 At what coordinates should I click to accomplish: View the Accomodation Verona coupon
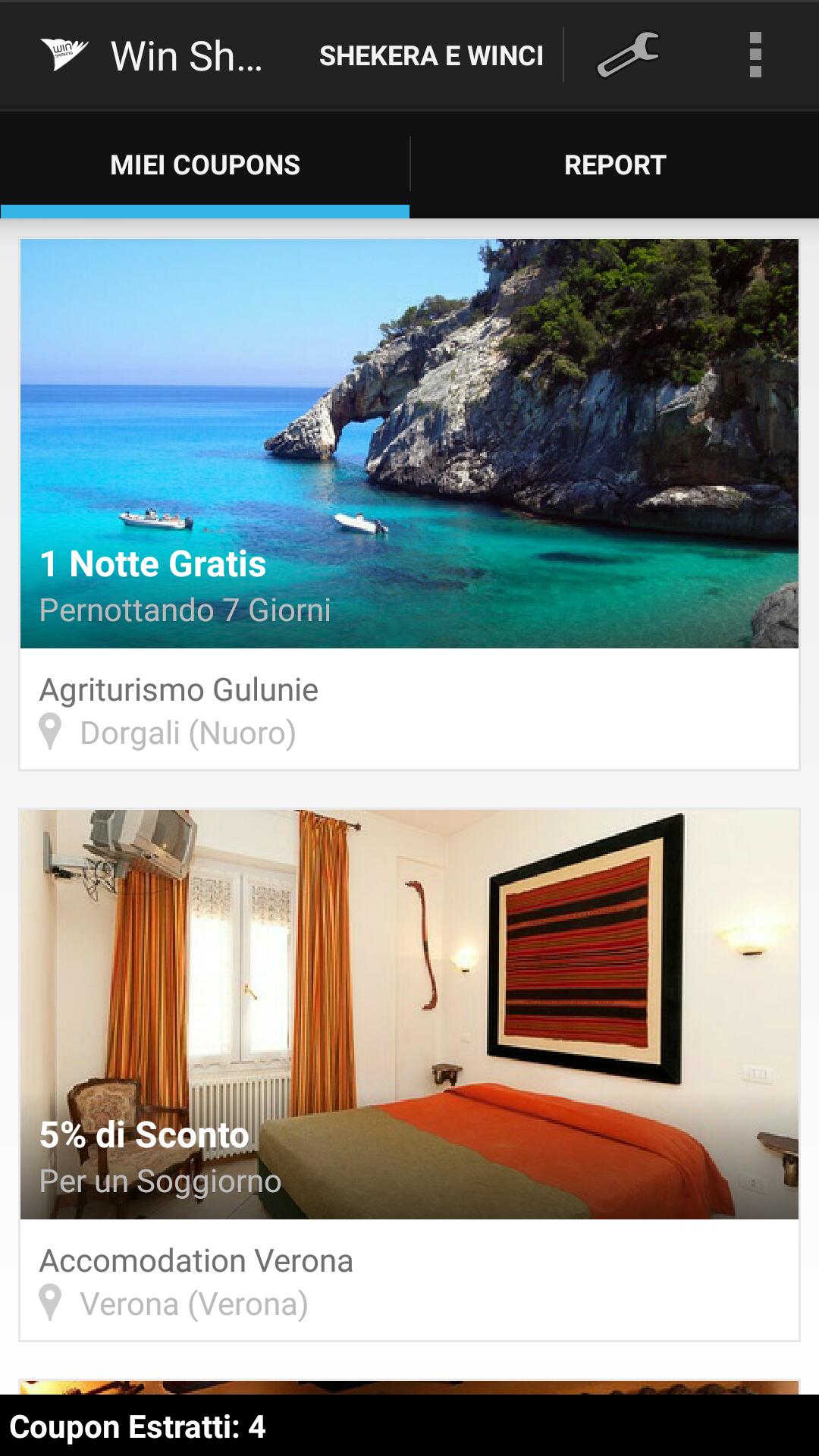click(x=409, y=1073)
